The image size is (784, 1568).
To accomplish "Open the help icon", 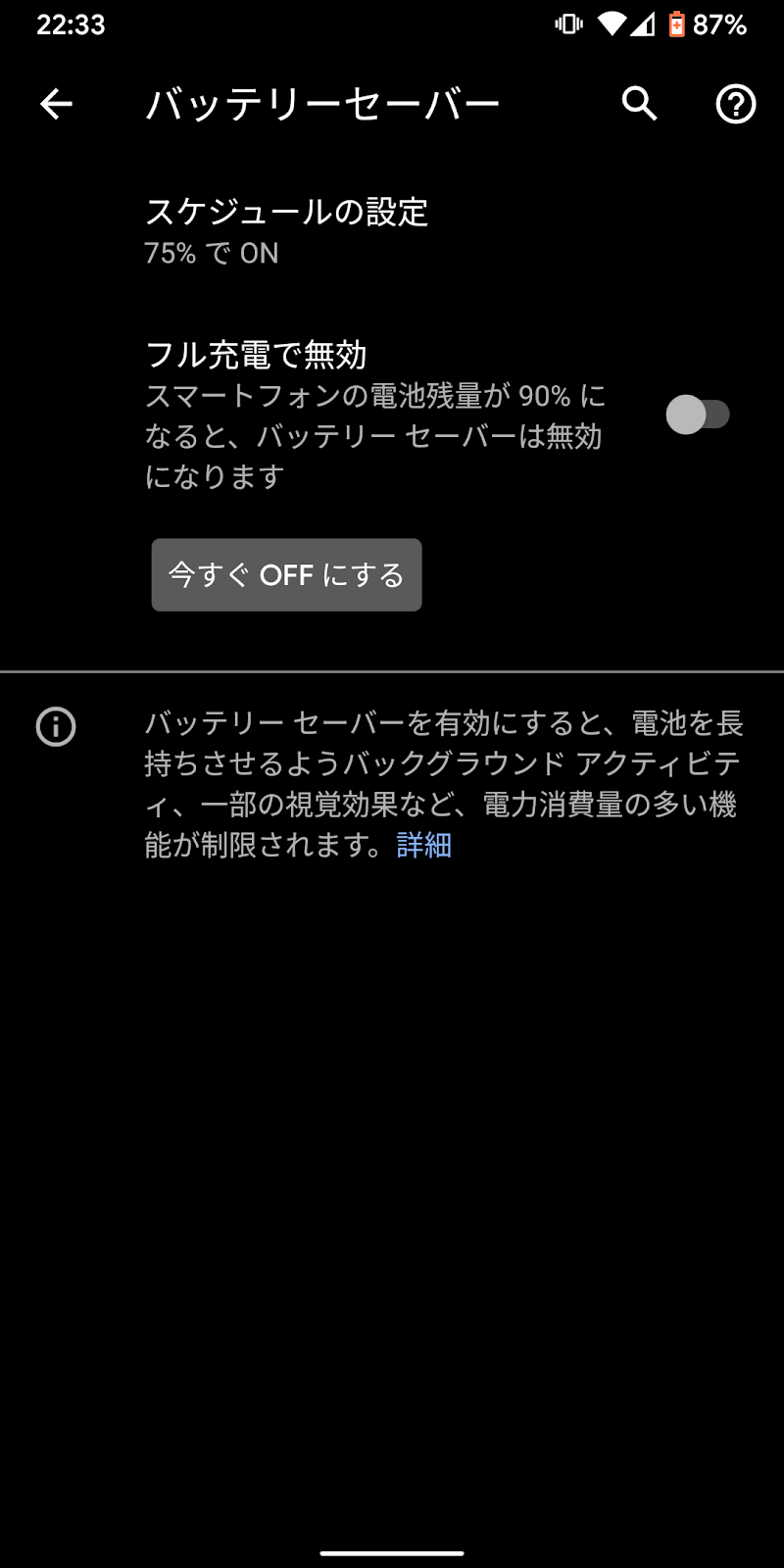I will click(735, 104).
